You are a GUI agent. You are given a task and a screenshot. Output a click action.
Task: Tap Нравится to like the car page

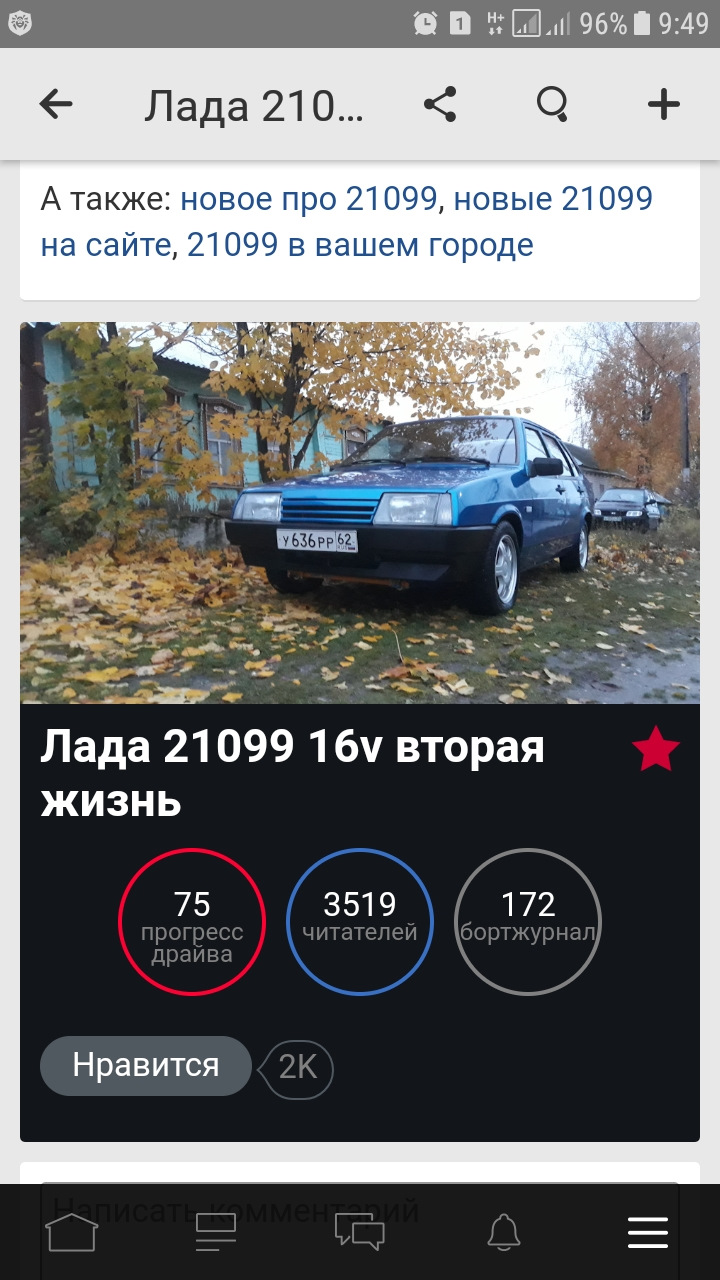145,1066
